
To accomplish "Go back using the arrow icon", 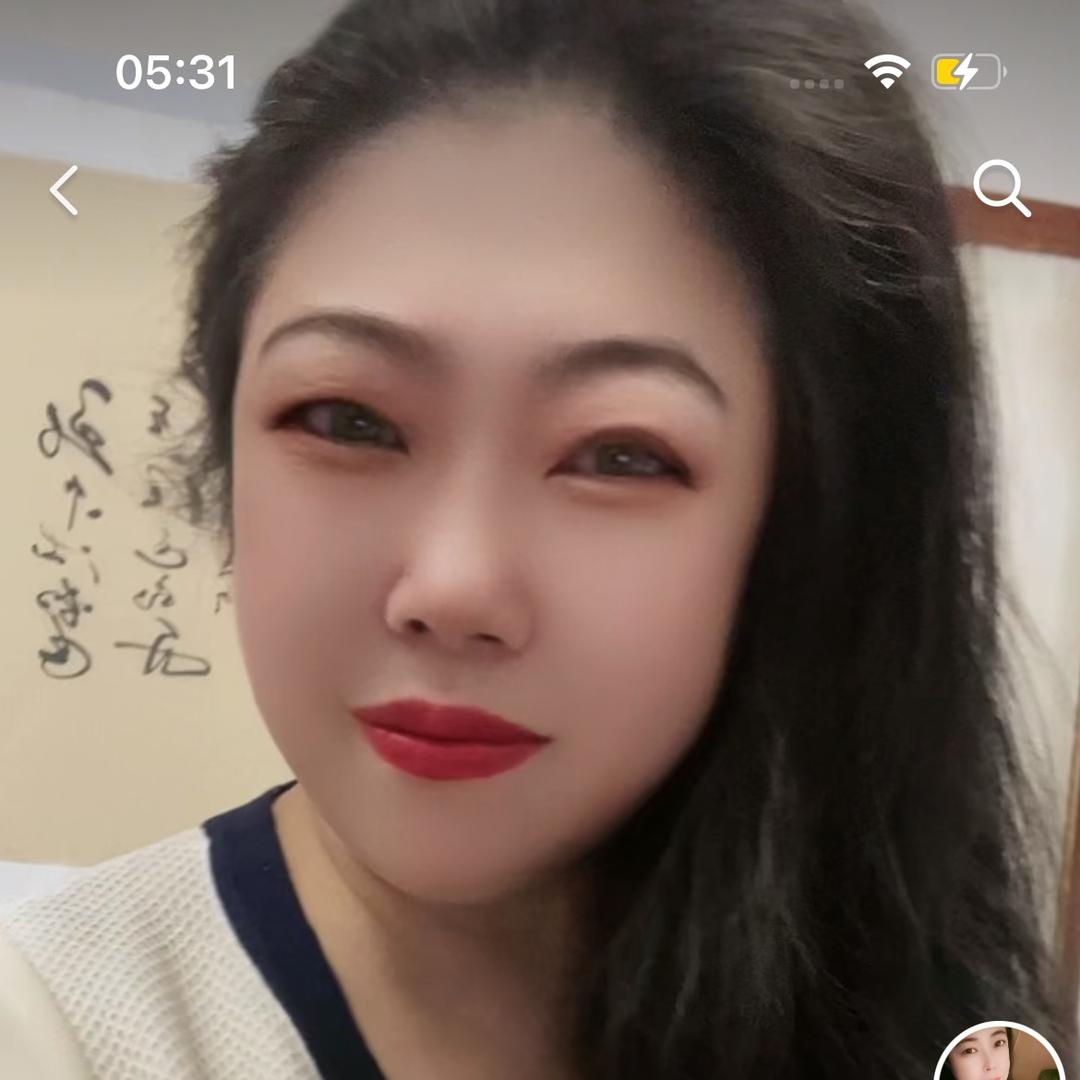I will [x=64, y=191].
